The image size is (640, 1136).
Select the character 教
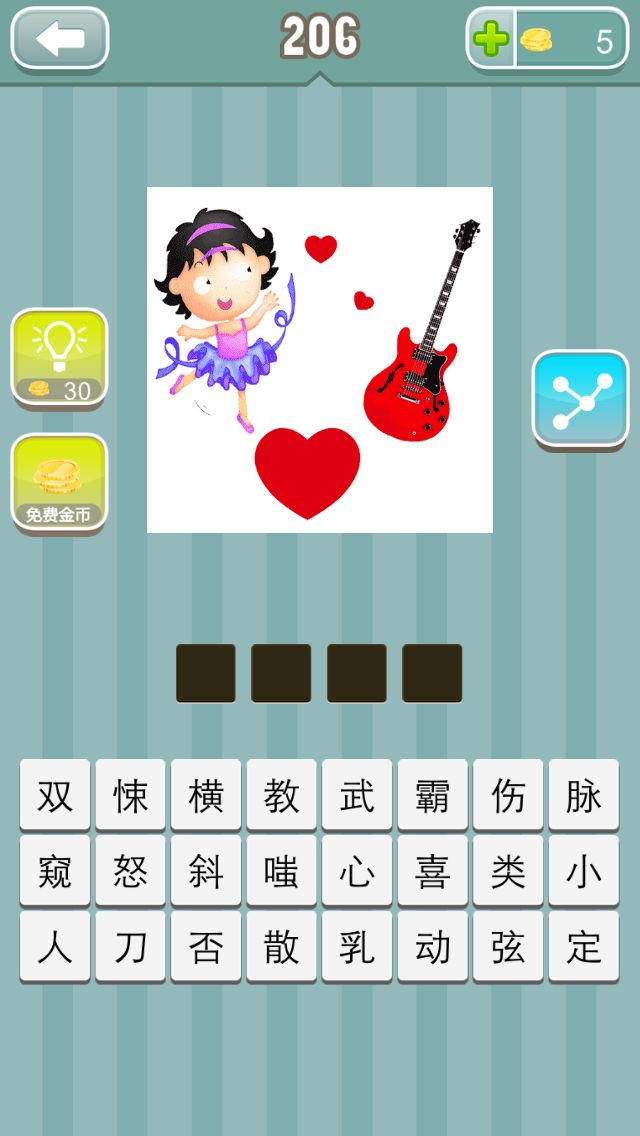coord(281,795)
